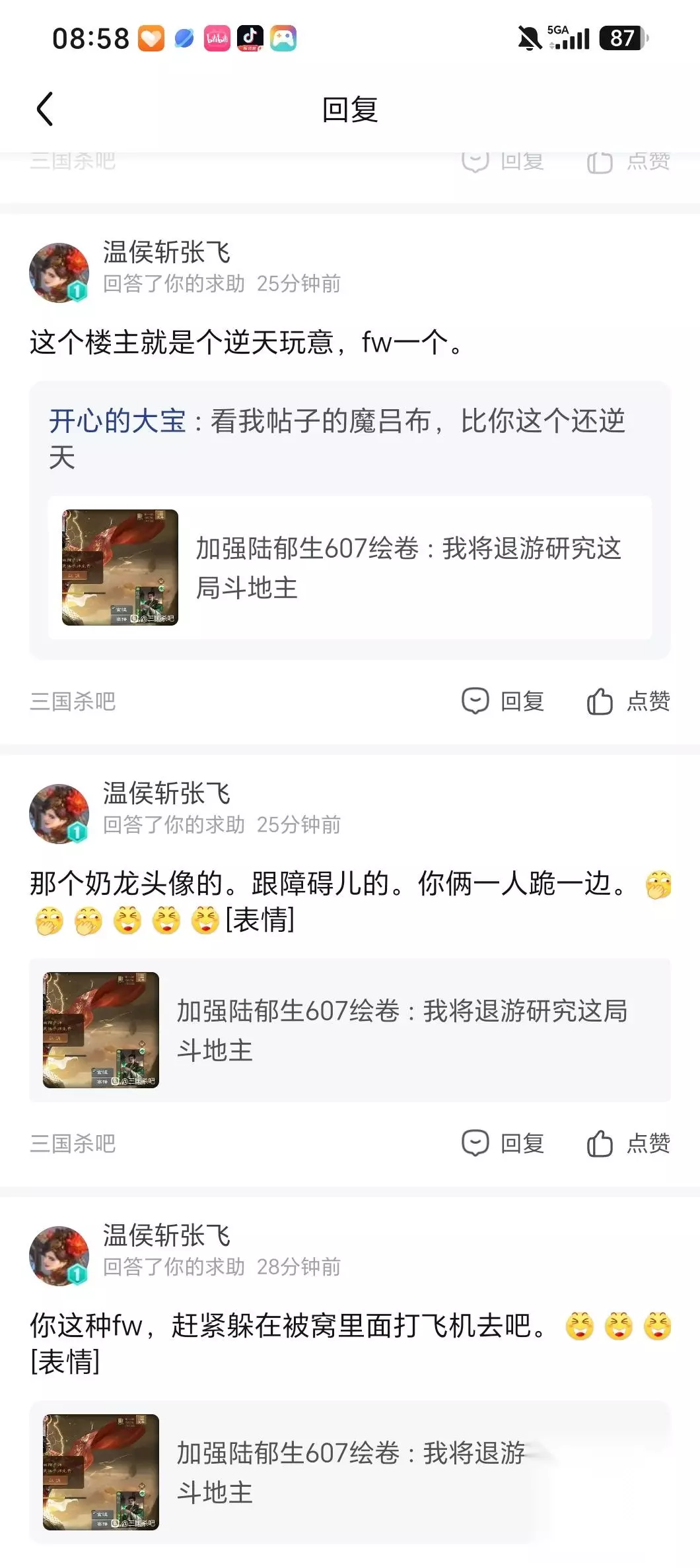
Task: Go back using the top-left arrow
Action: tap(44, 109)
